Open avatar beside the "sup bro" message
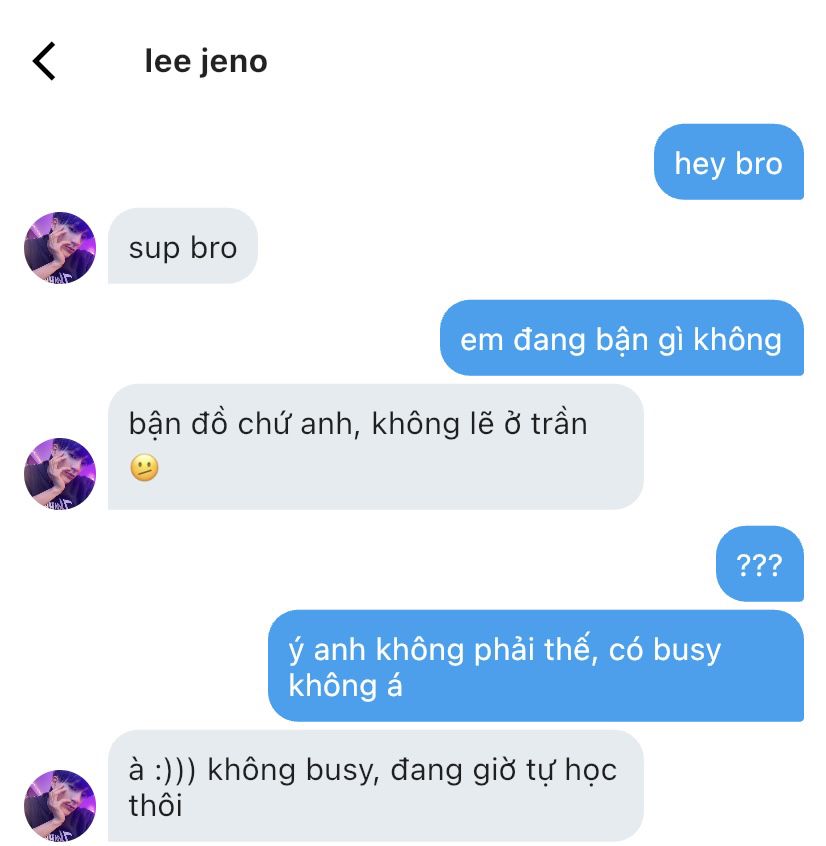This screenshot has height=846, width=826. tap(60, 247)
